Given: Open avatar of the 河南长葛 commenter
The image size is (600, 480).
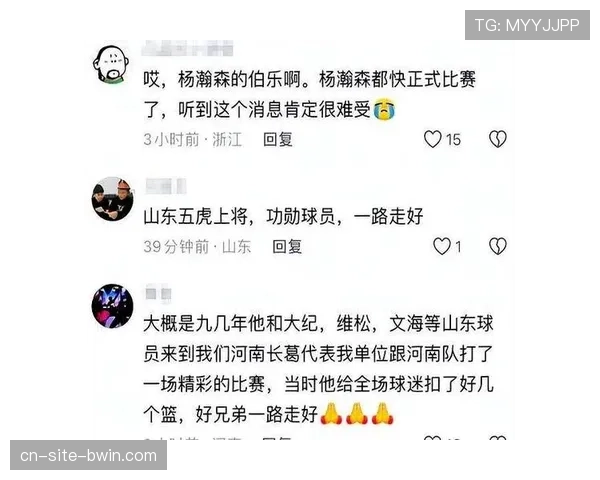Looking at the screenshot, I should 112,305.
